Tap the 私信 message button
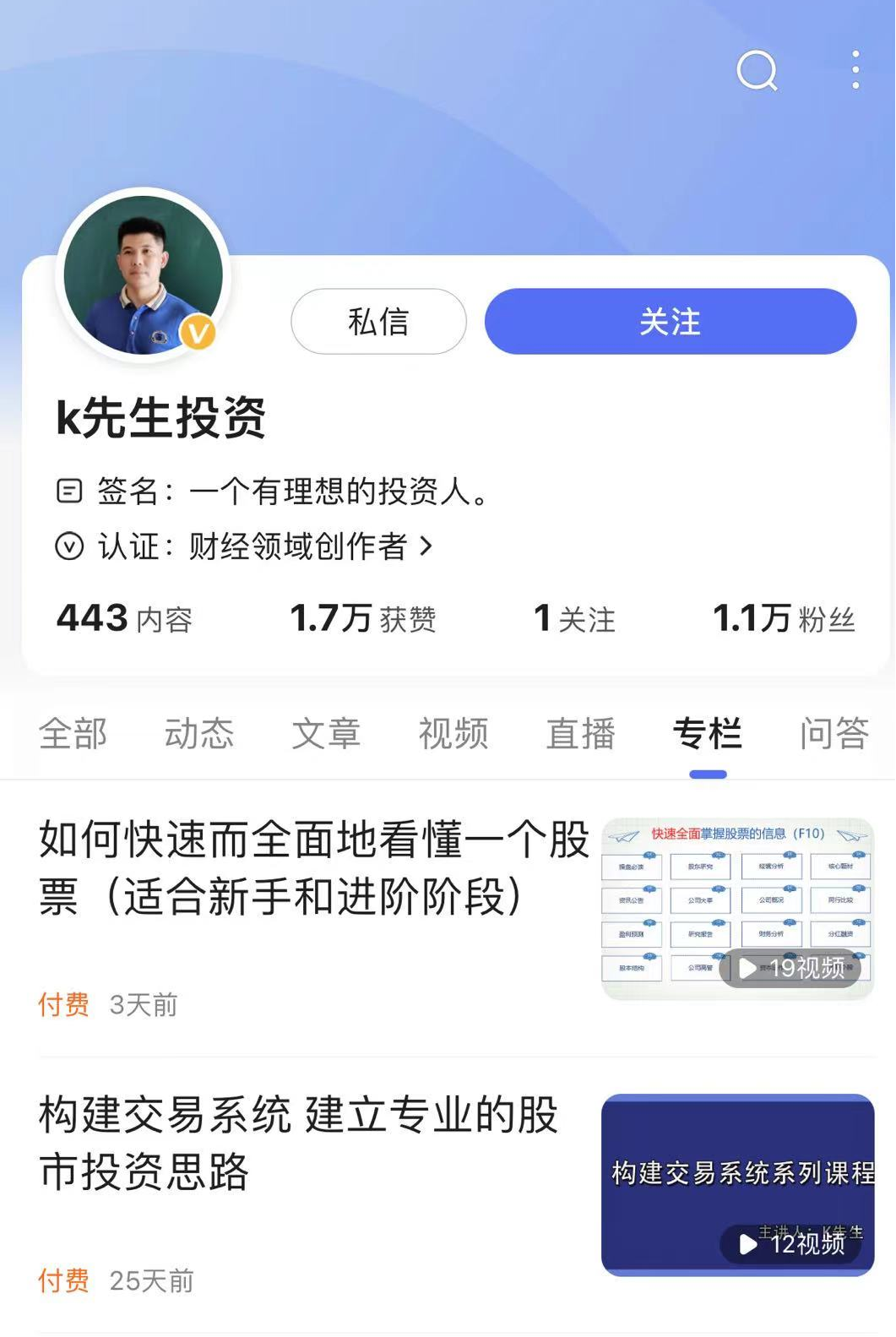This screenshot has width=896, height=1337. (x=378, y=322)
